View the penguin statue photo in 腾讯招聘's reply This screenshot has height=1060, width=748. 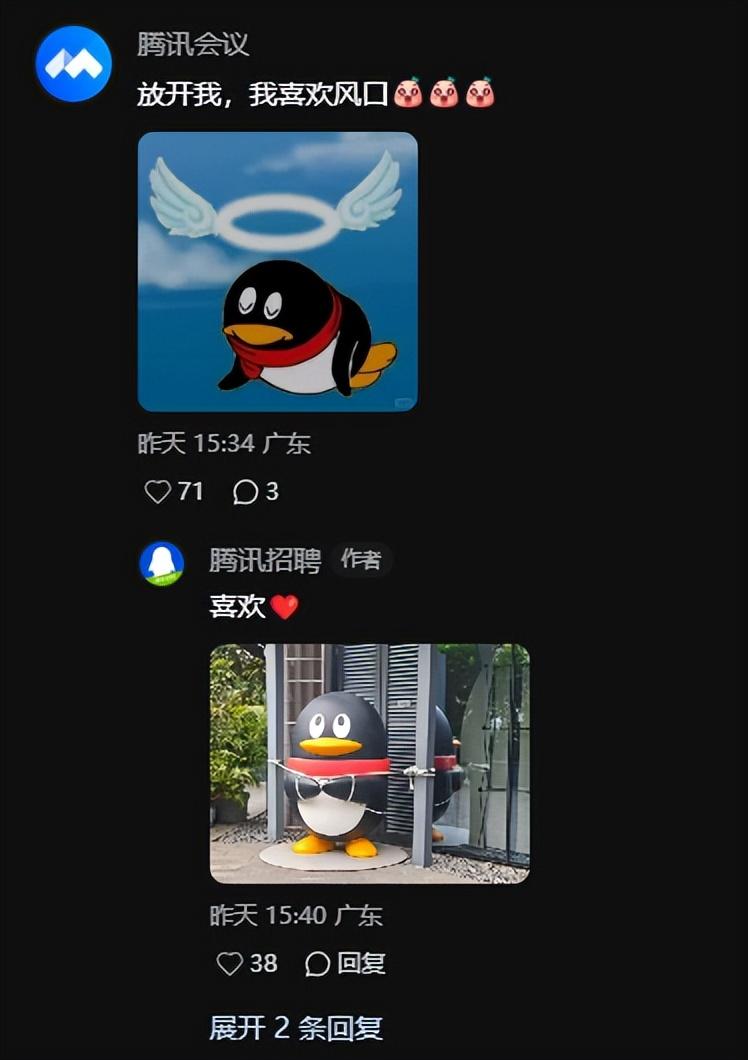pos(369,763)
